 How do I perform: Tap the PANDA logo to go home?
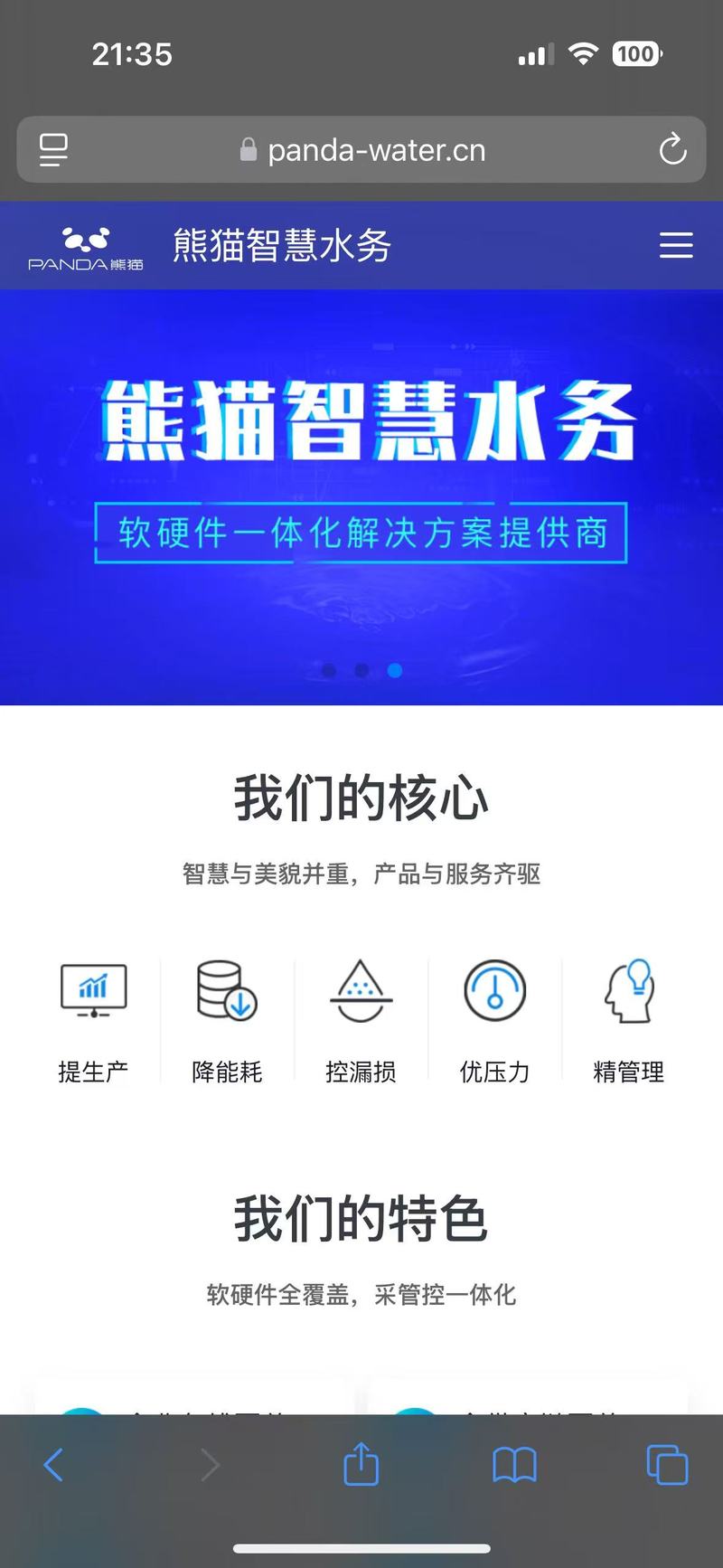tap(86, 248)
